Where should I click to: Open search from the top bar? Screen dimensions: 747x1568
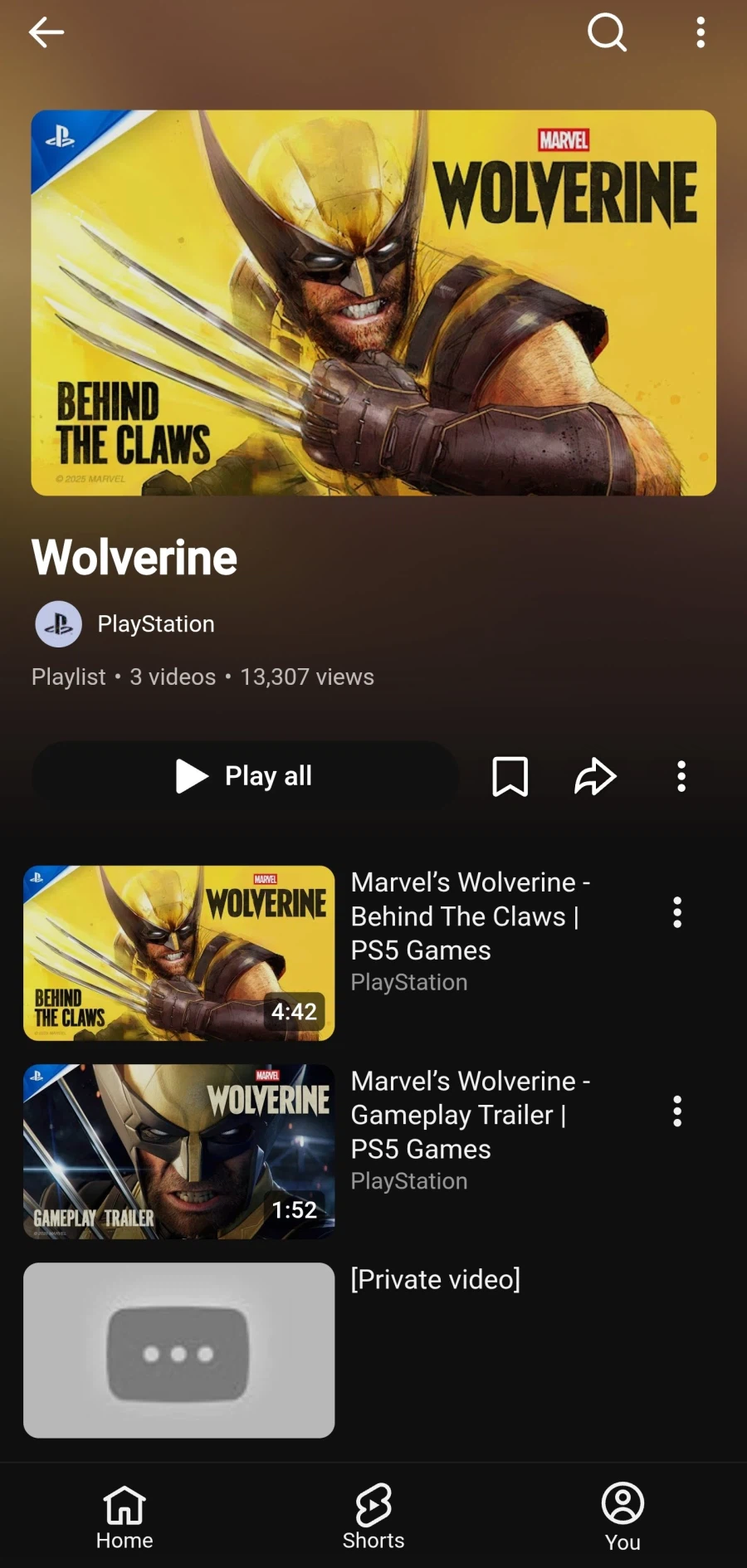607,33
